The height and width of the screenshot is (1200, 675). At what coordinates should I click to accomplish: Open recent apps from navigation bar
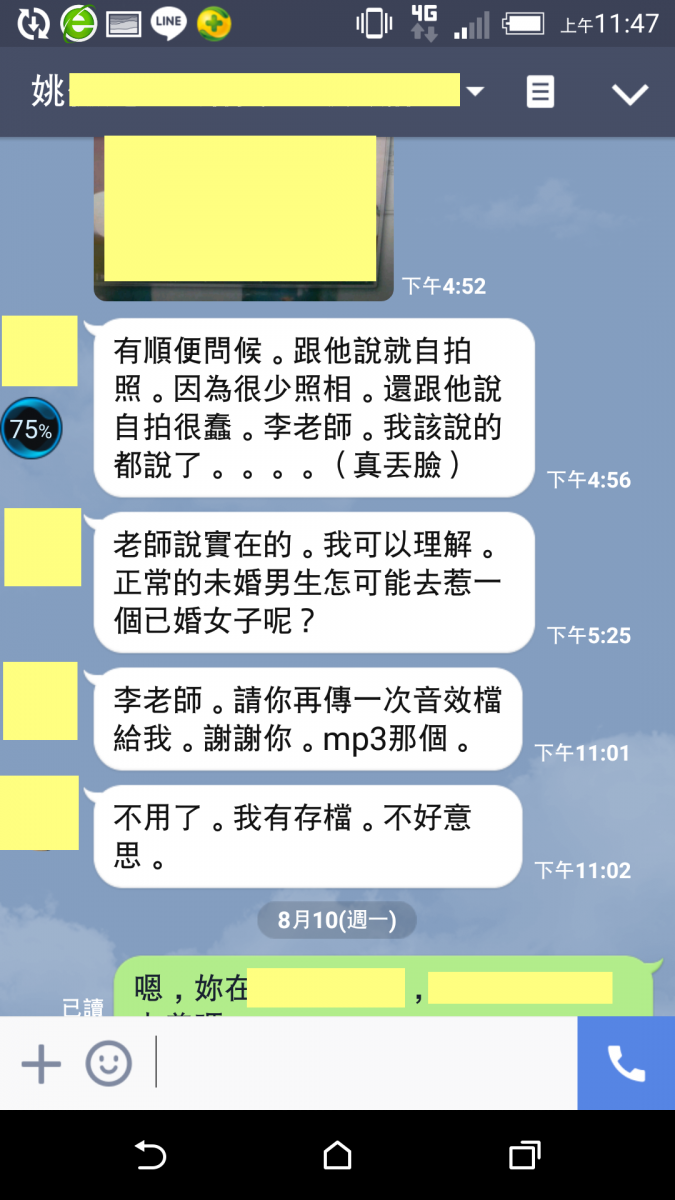click(x=524, y=1156)
